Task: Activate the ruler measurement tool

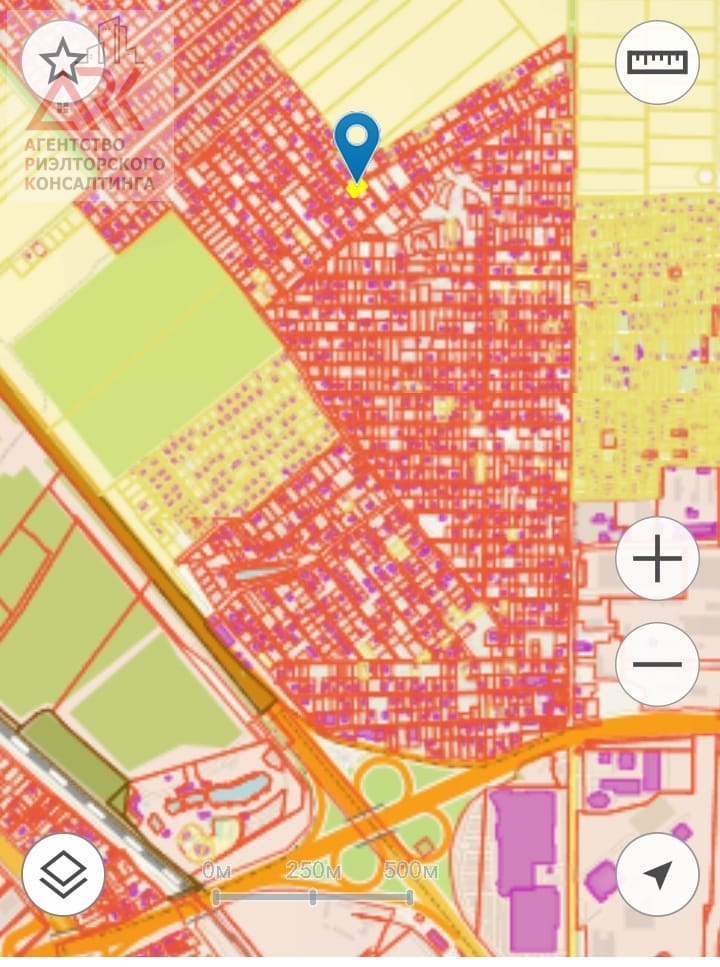Action: (657, 62)
